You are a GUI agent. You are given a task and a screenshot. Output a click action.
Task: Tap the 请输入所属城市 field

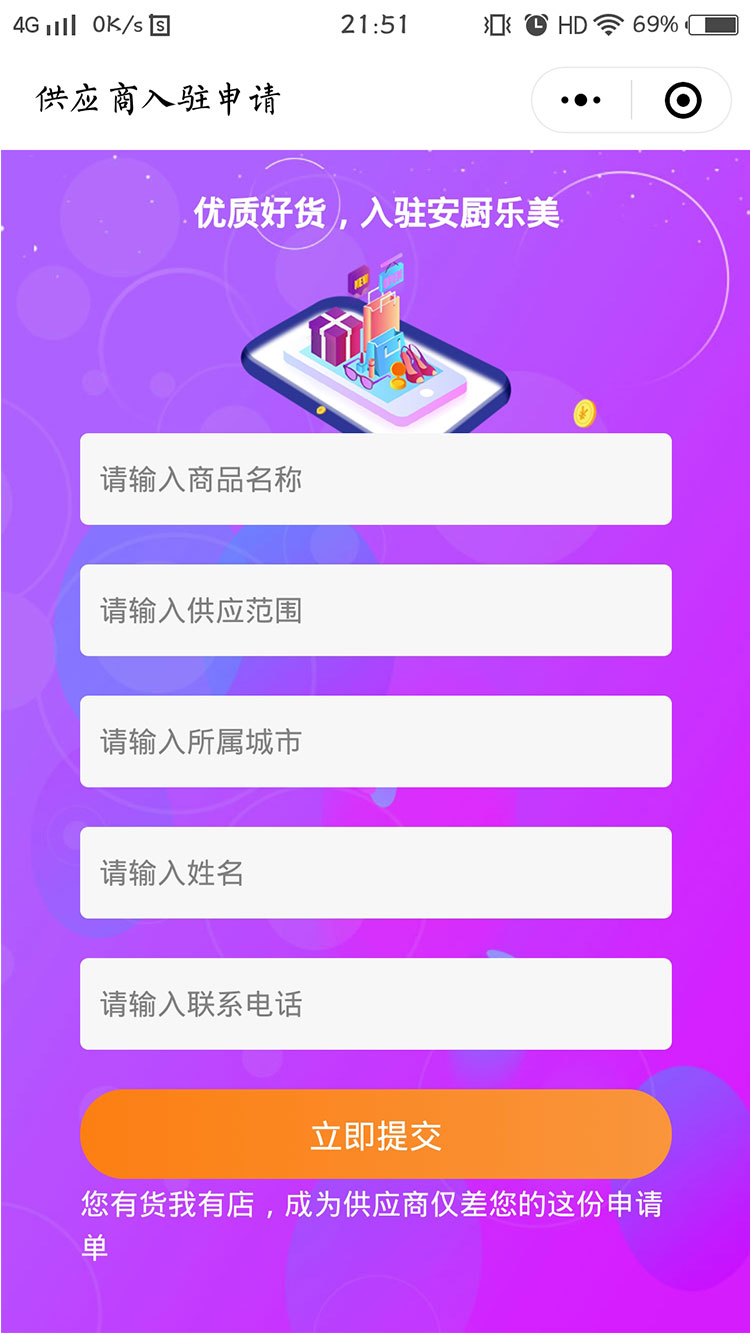click(375, 741)
